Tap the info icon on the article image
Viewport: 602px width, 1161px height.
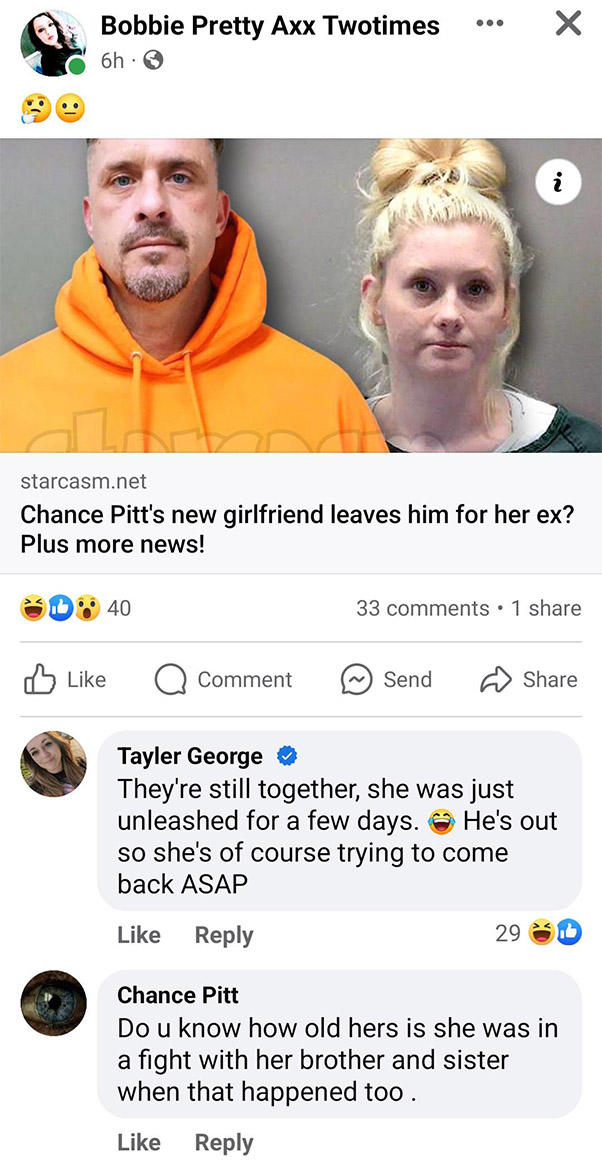click(x=557, y=181)
